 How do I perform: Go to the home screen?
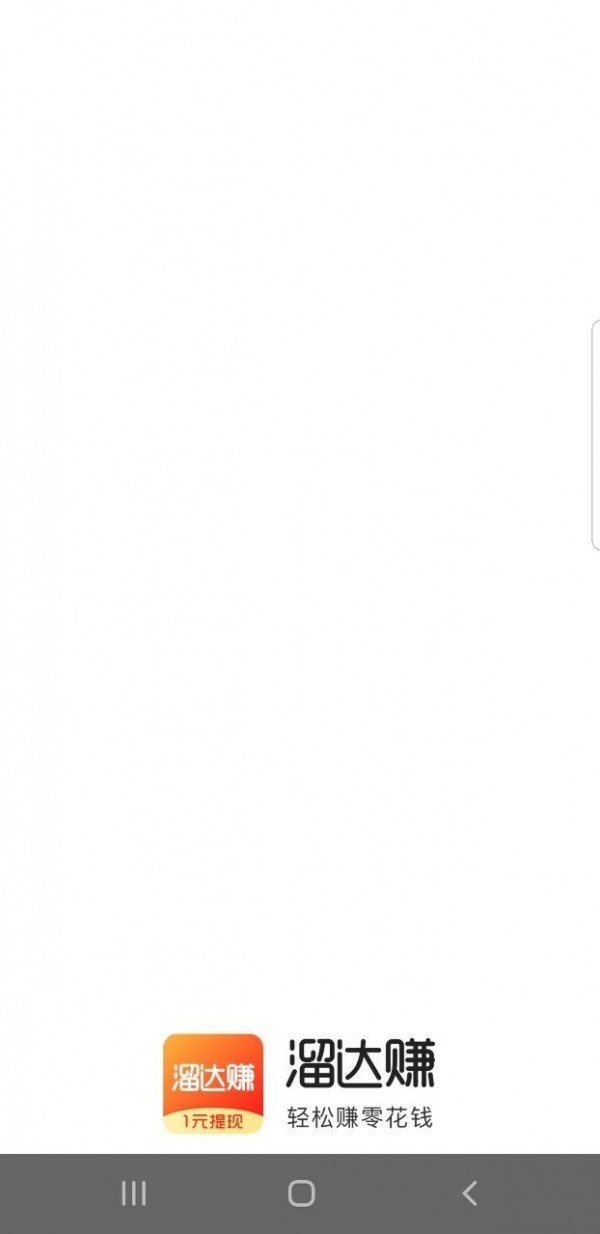coord(301,1193)
